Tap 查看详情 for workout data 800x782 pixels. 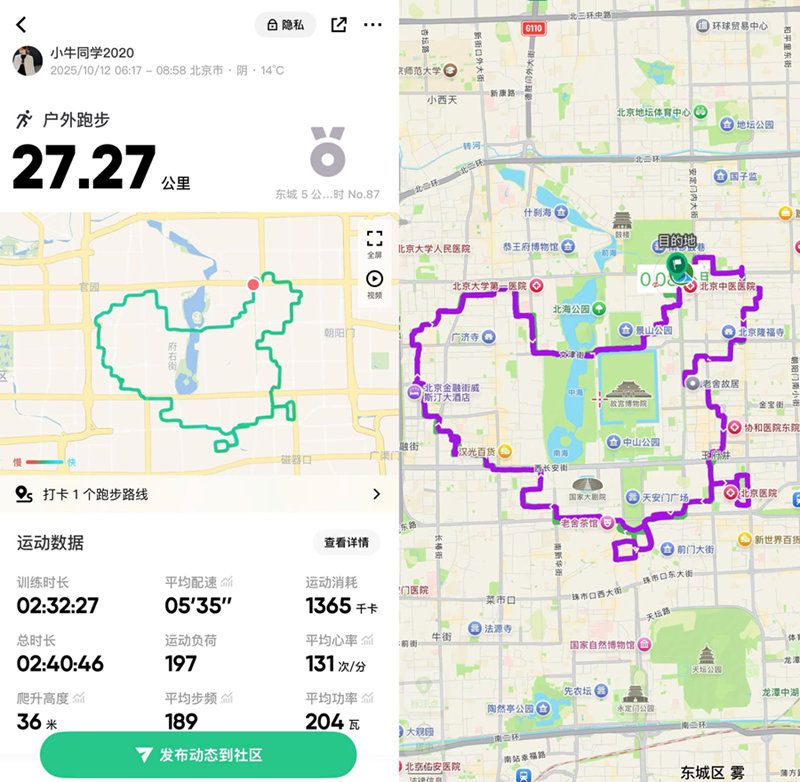[x=346, y=543]
